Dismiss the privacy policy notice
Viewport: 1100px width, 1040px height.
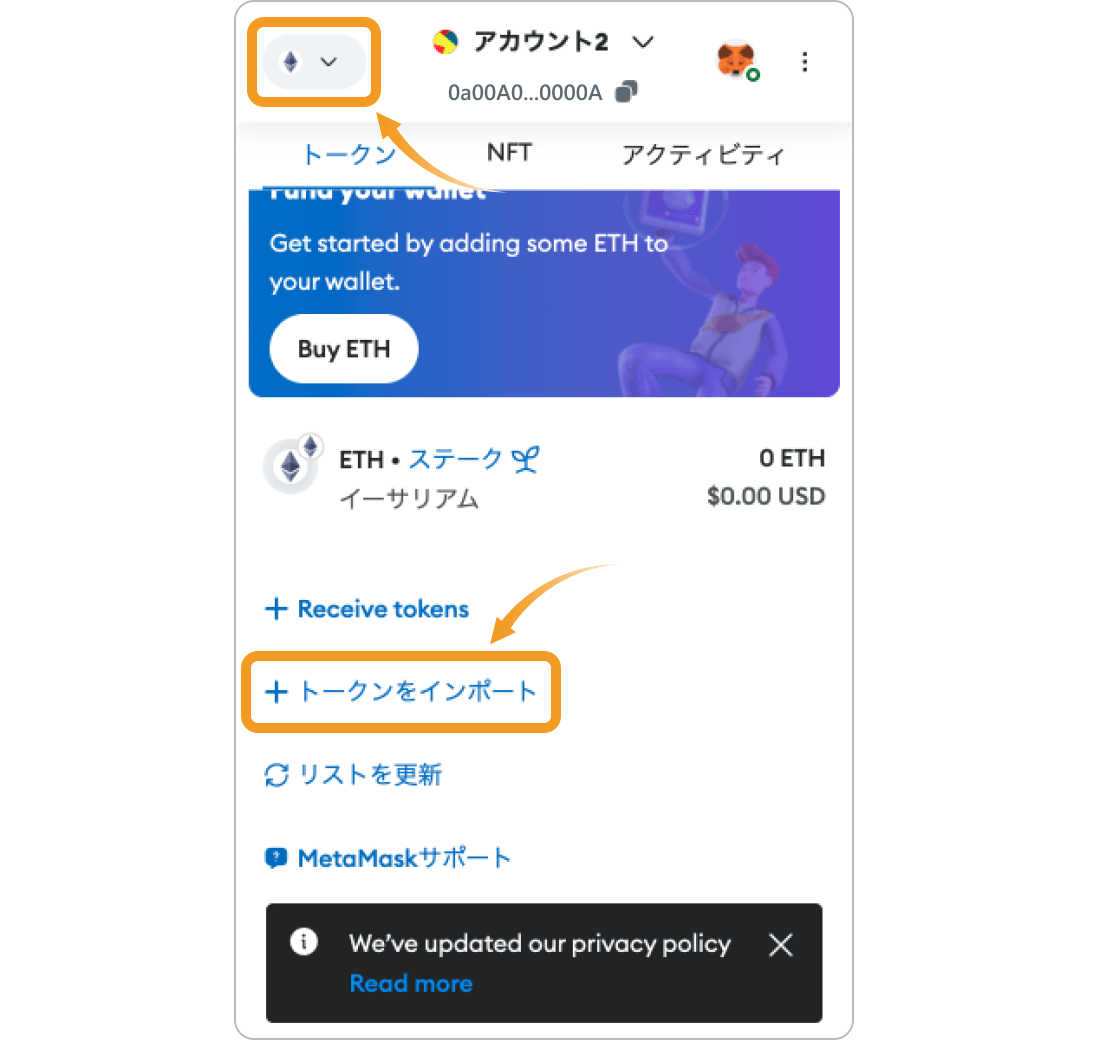pyautogui.click(x=781, y=945)
